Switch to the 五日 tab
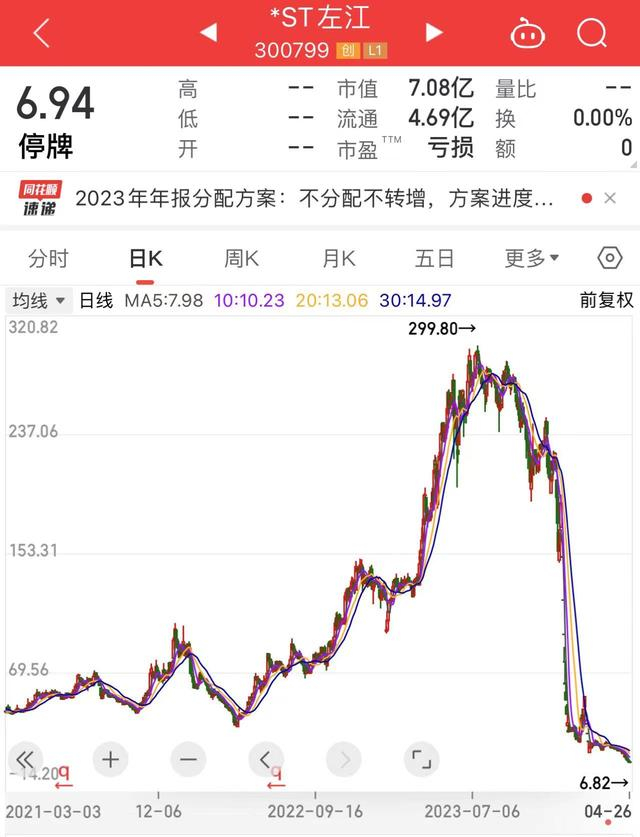Viewport: 640px width, 837px height. [434, 258]
